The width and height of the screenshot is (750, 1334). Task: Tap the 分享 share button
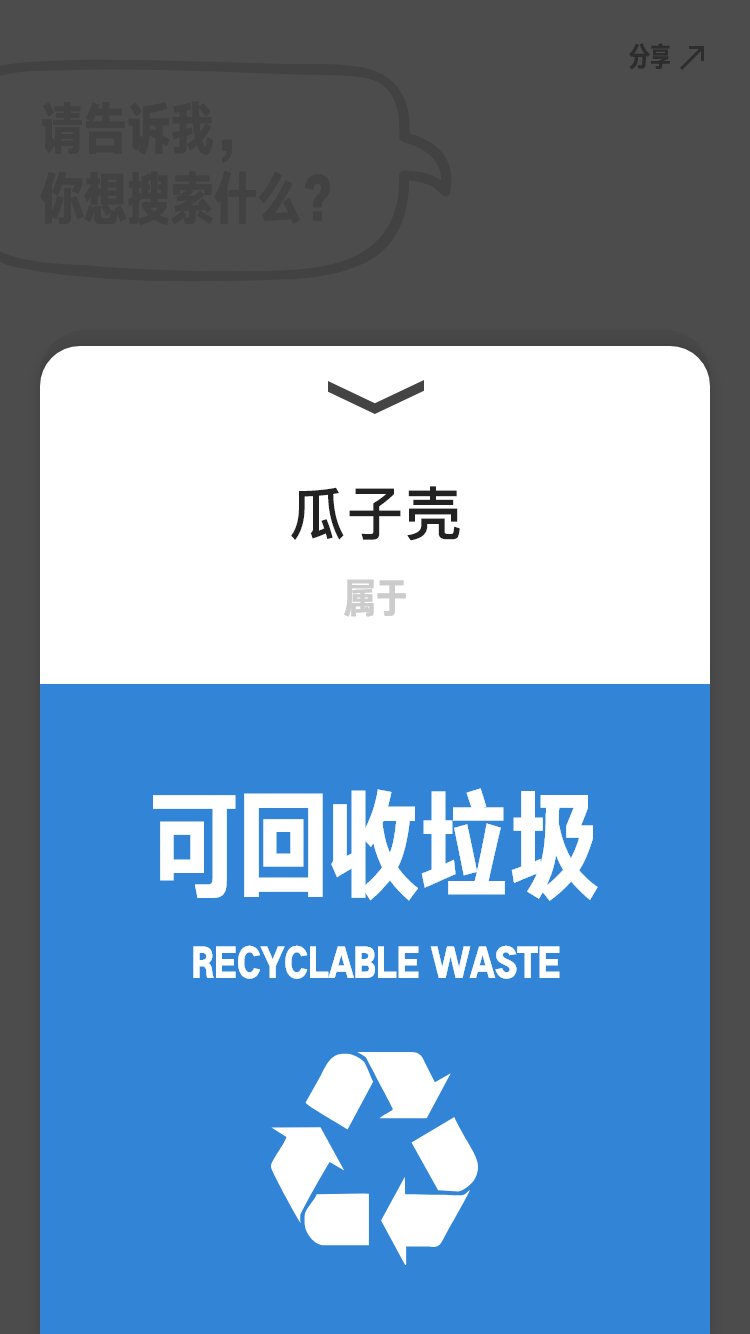[x=667, y=57]
